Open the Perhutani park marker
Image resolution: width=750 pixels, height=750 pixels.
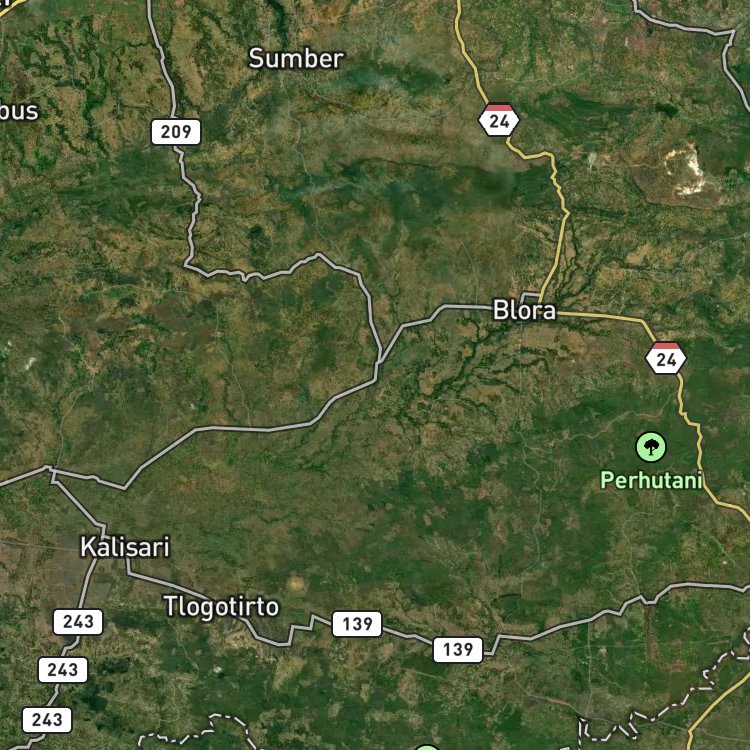(651, 446)
